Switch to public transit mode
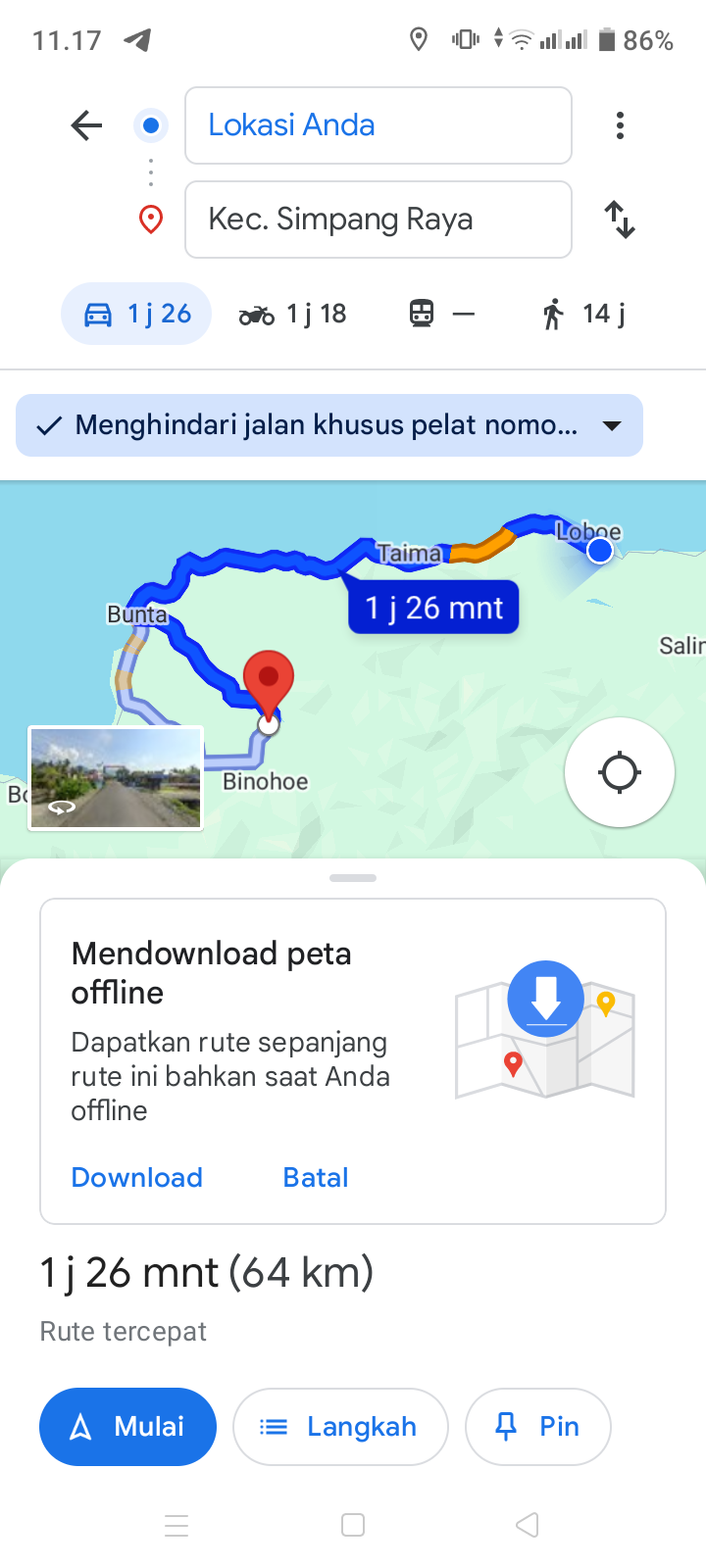This screenshot has width=706, height=1568. coord(441,314)
